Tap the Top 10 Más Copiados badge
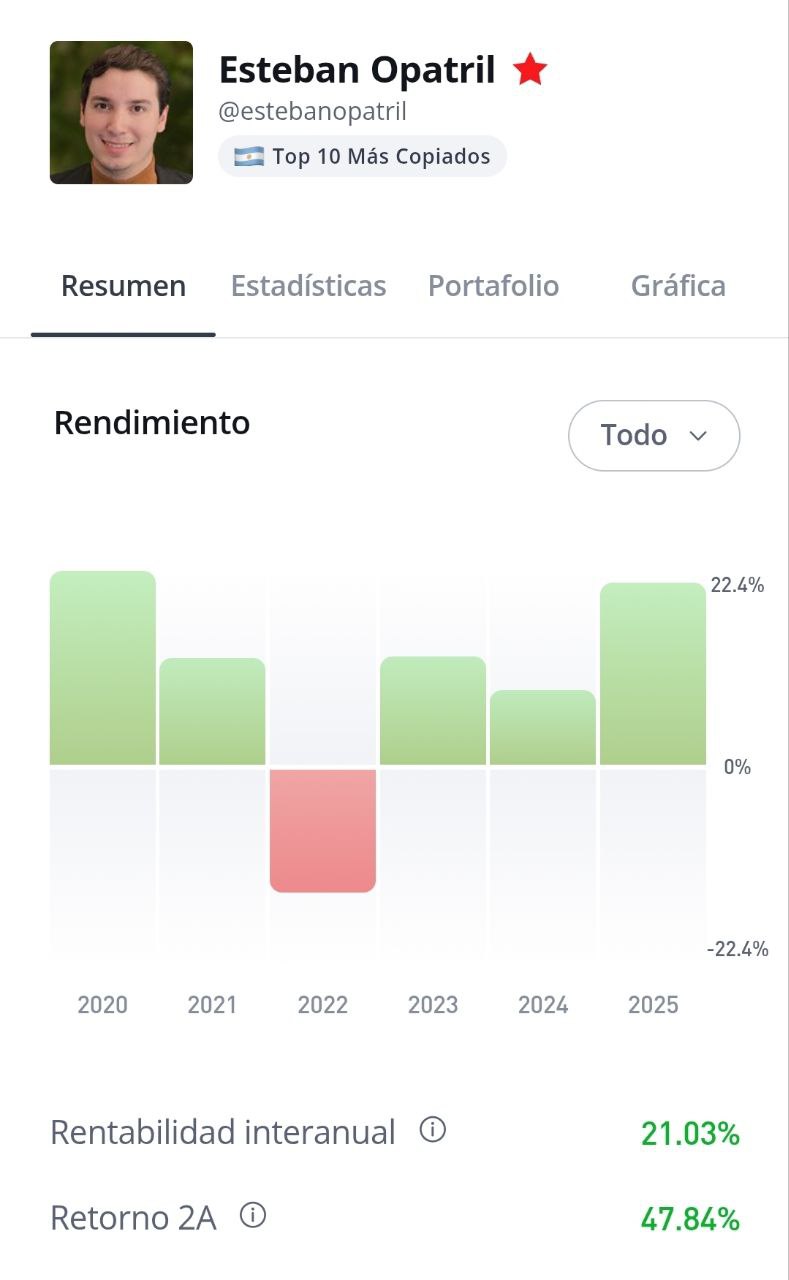 (x=362, y=157)
